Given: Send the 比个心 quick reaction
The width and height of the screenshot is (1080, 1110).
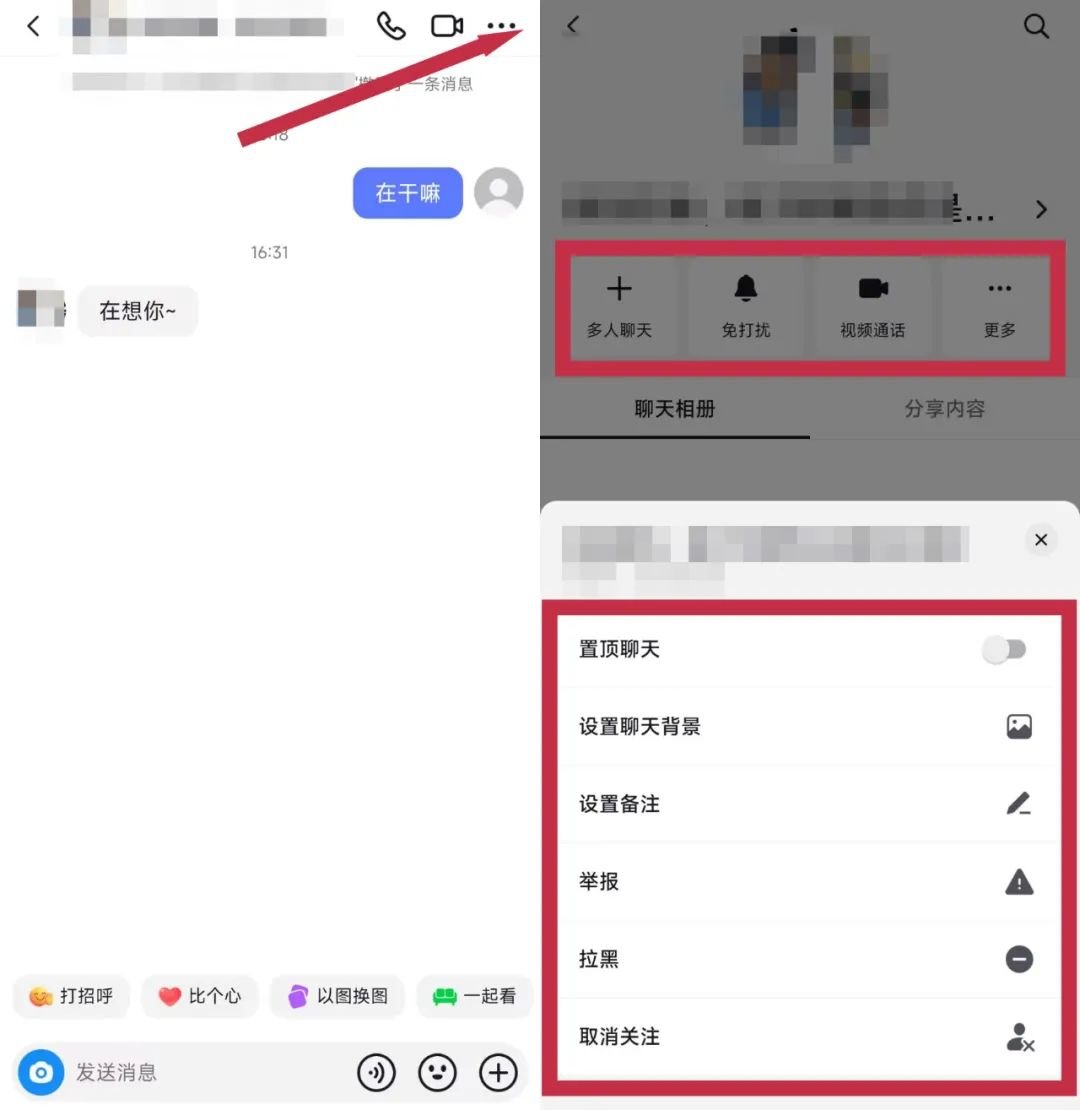Looking at the screenshot, I should coord(200,996).
